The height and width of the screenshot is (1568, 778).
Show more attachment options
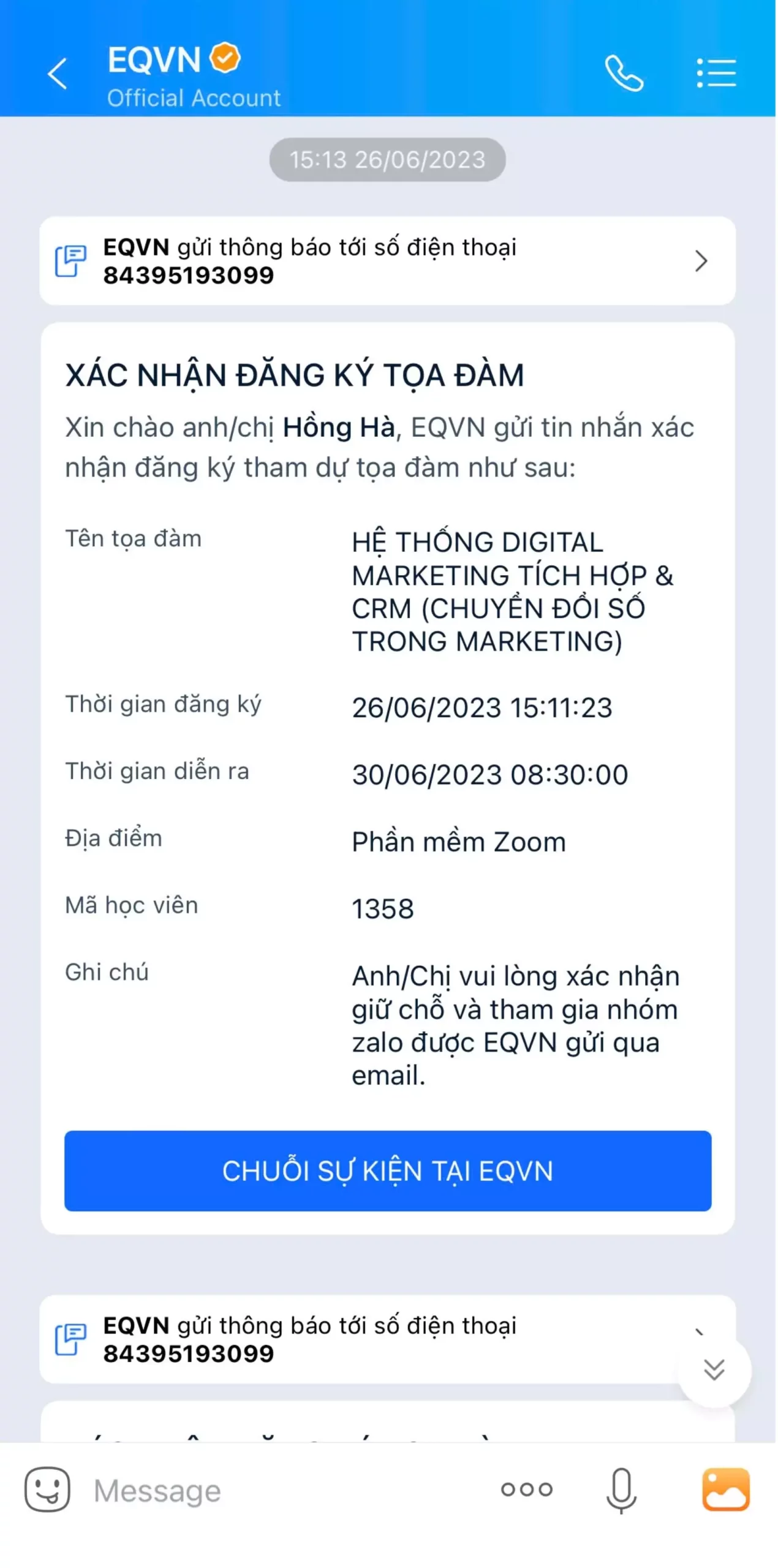526,1490
